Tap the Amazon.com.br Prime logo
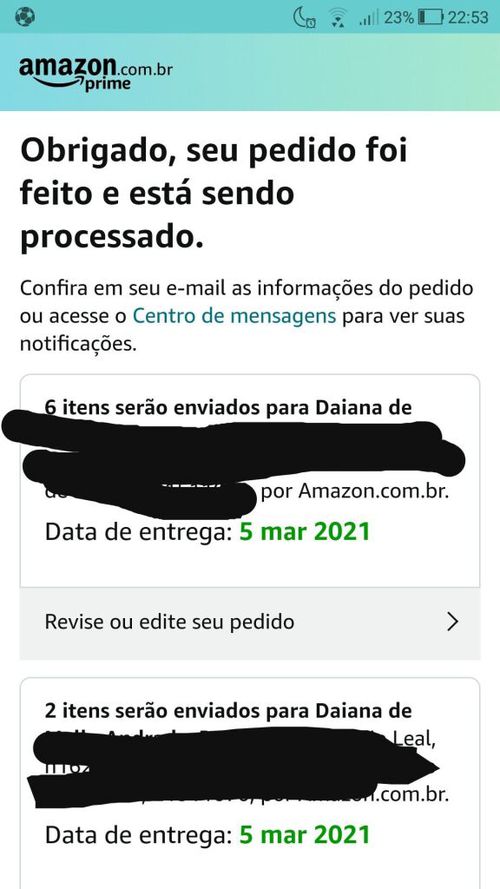This screenshot has height=889, width=500. pos(96,73)
